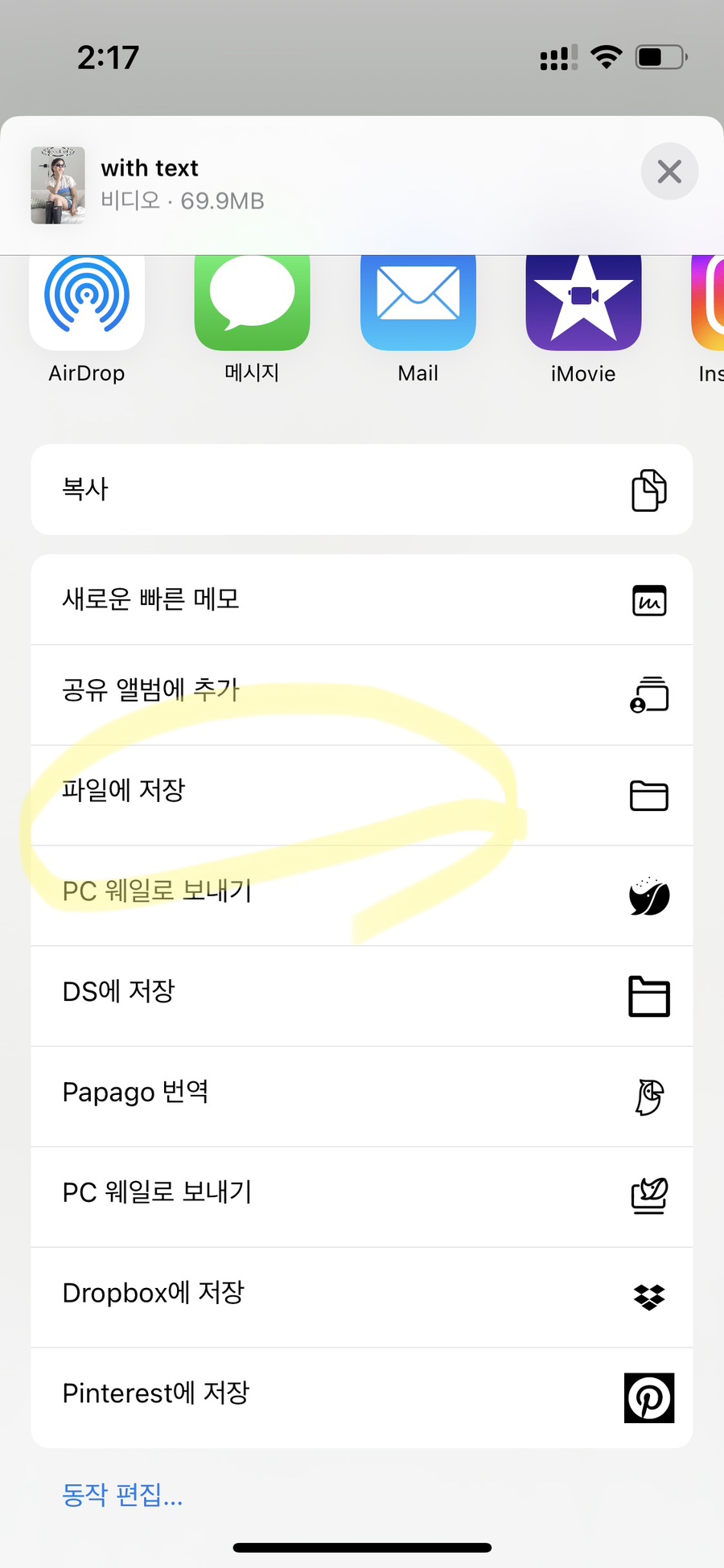Select 복사 to copy the video
The image size is (724, 1568).
(361, 489)
